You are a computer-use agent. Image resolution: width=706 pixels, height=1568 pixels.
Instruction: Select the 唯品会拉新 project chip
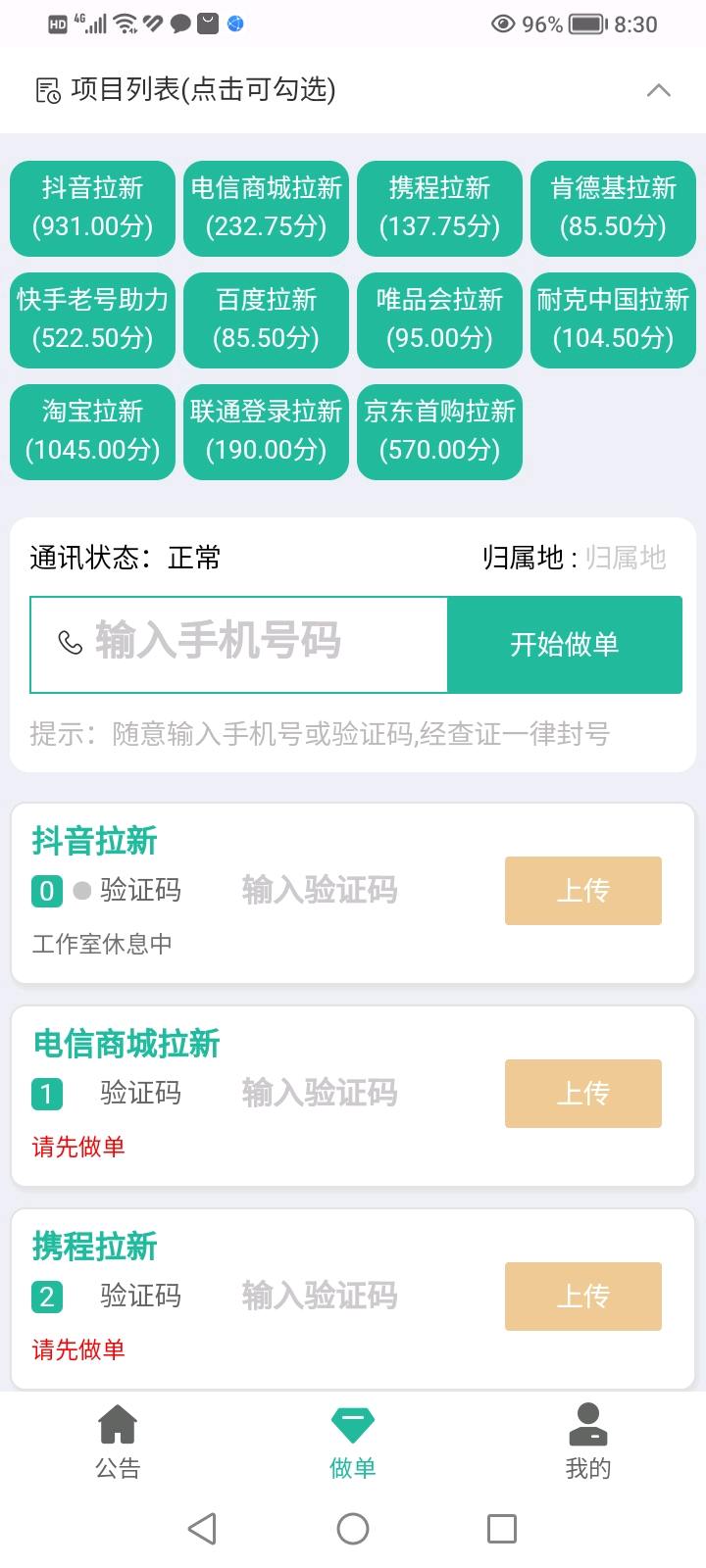[x=439, y=319]
